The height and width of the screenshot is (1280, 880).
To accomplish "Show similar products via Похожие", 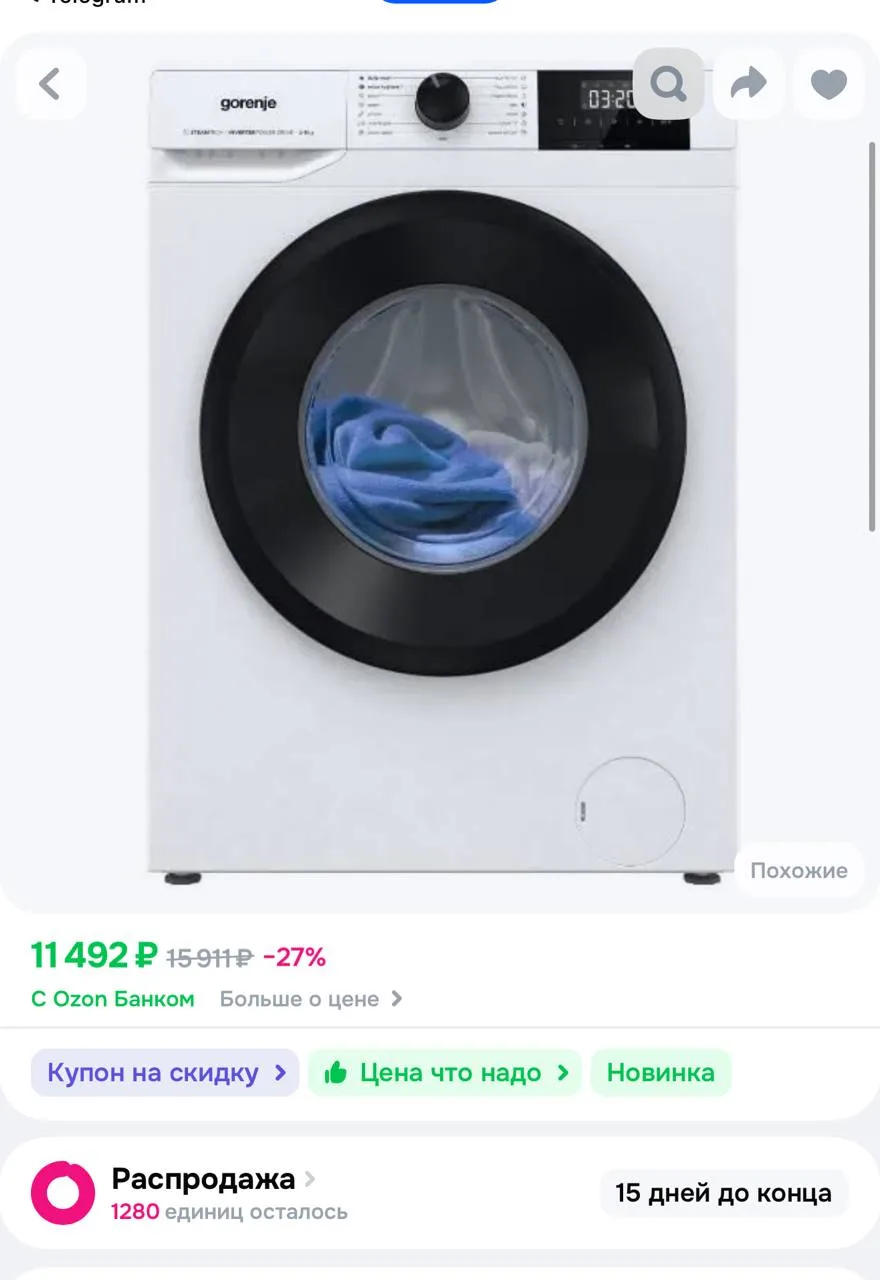I will tap(798, 870).
